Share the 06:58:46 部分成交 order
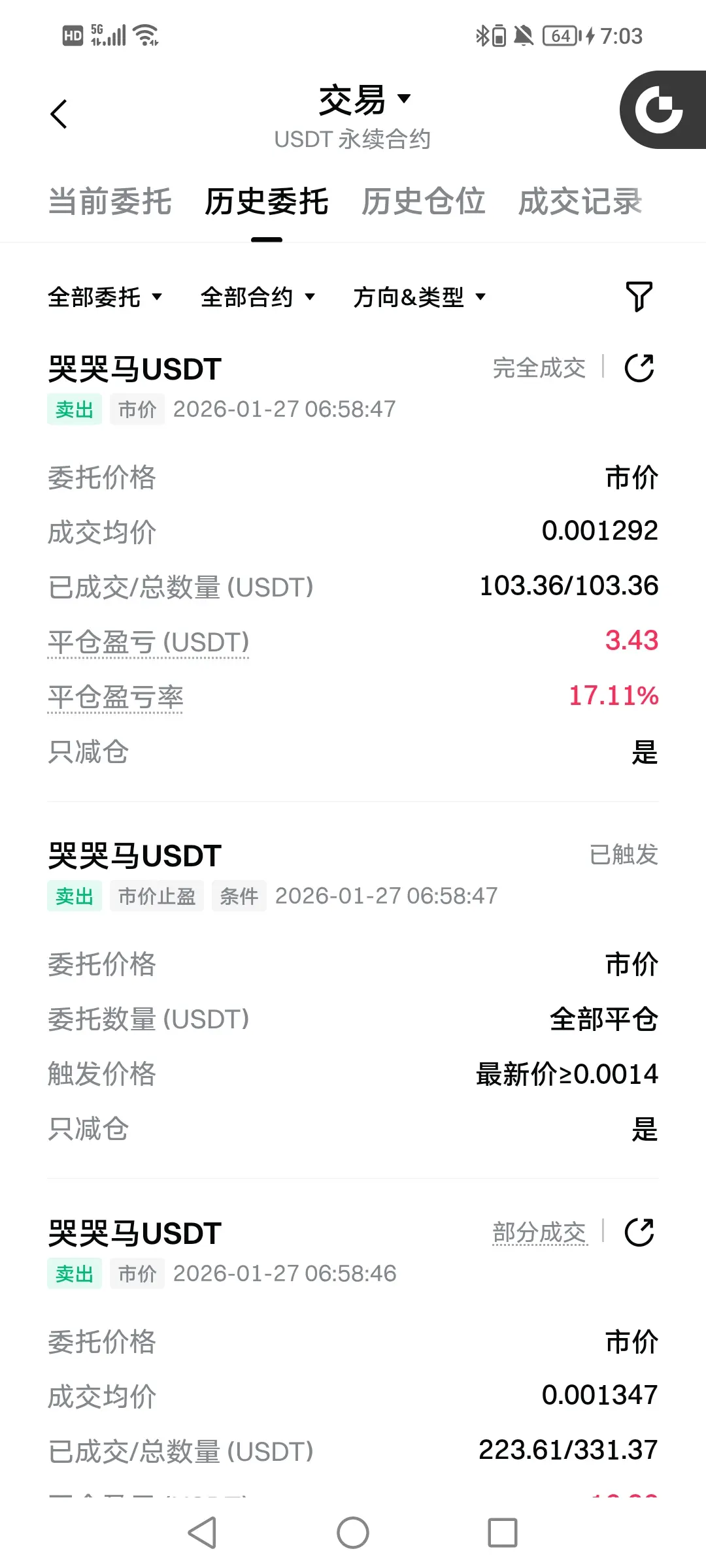Image resolution: width=706 pixels, height=1568 pixels. pos(639,1233)
